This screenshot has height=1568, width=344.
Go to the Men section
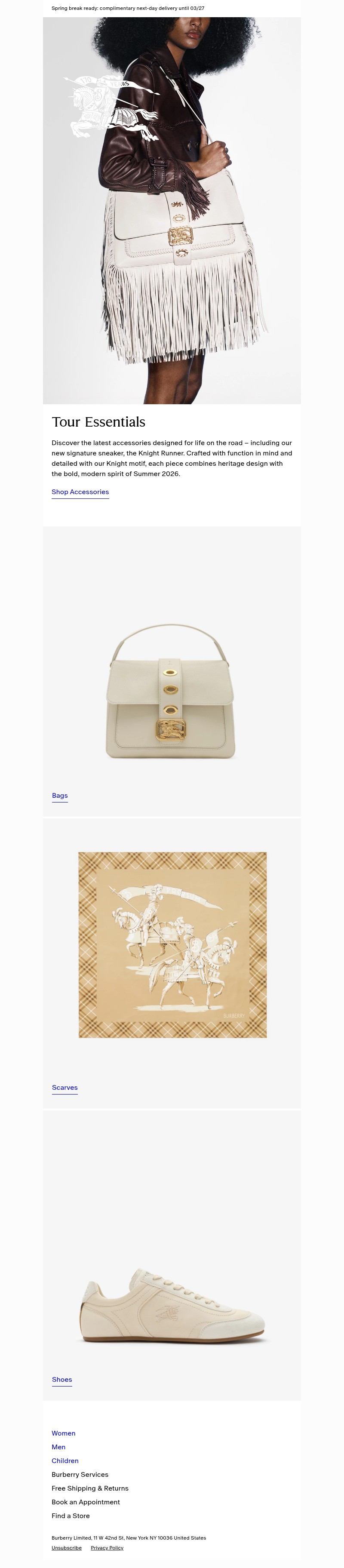point(58,1447)
